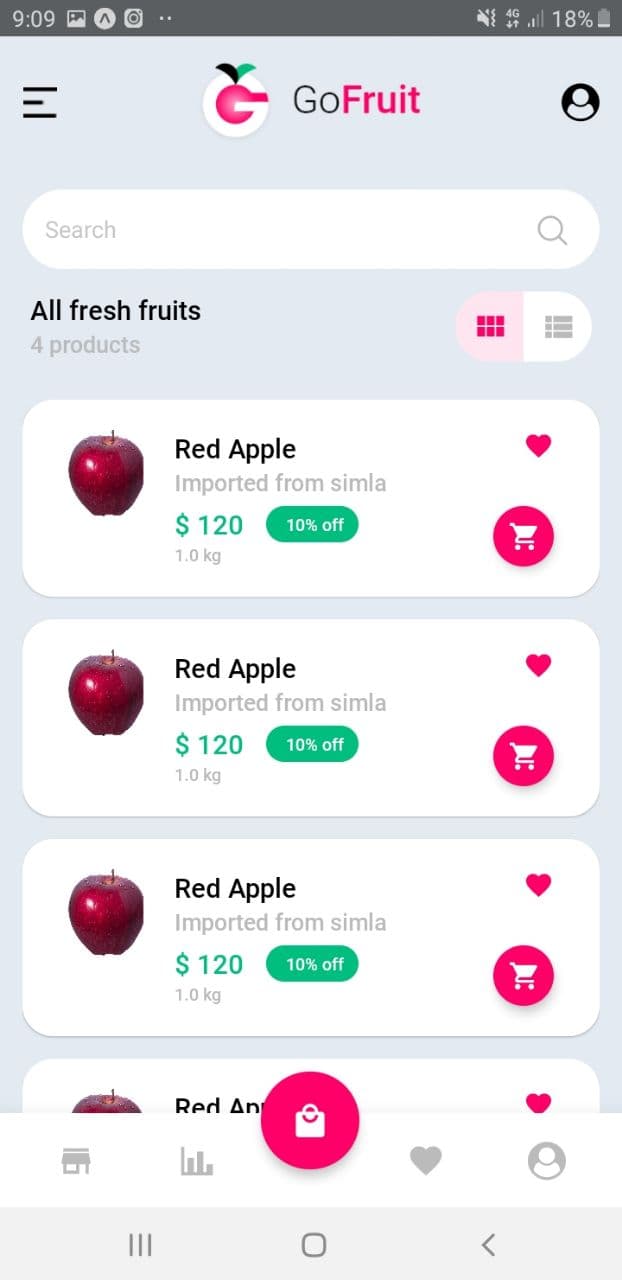Go back using the system back button
The image size is (622, 1280).
click(488, 1244)
